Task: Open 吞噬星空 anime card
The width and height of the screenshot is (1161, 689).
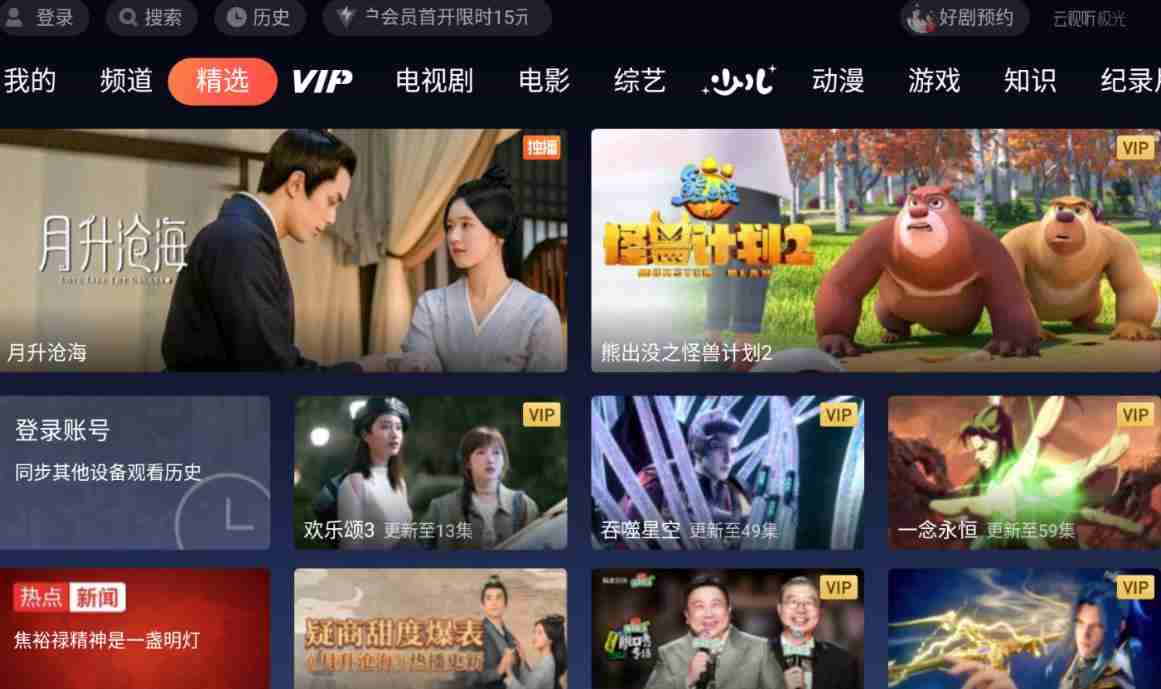Action: click(x=727, y=472)
